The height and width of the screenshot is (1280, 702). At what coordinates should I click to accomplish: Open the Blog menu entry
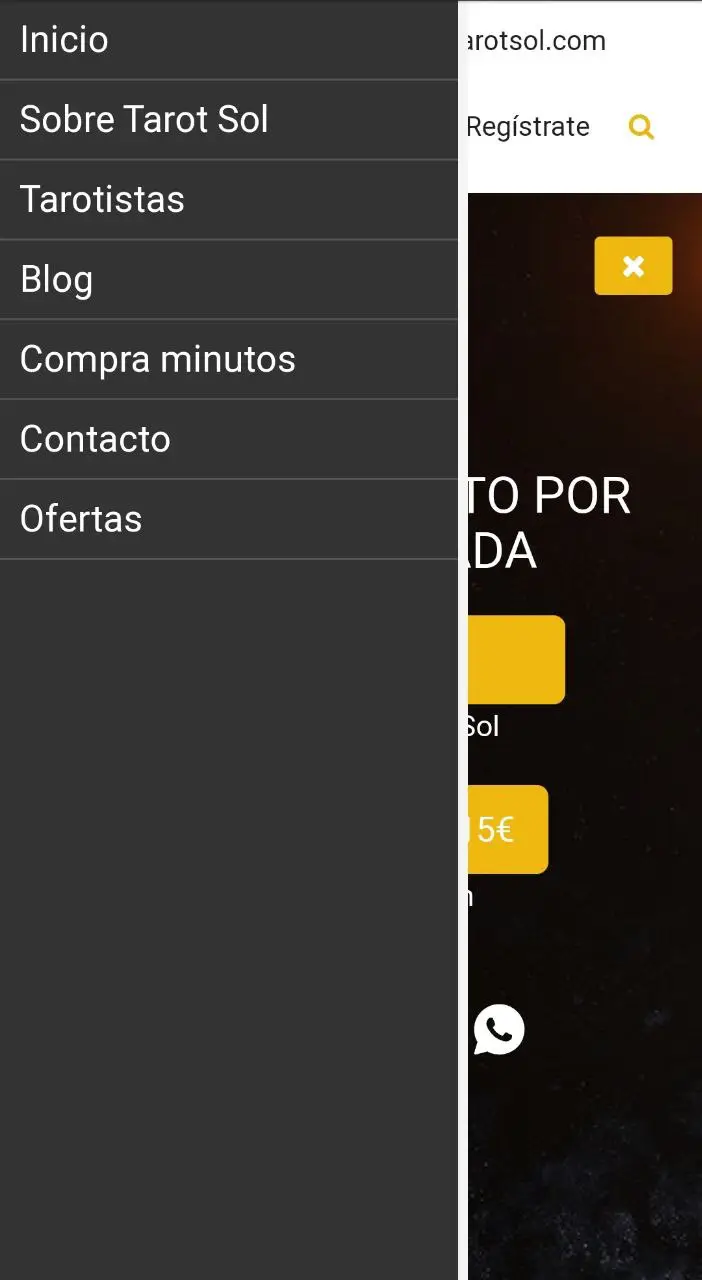(x=229, y=280)
